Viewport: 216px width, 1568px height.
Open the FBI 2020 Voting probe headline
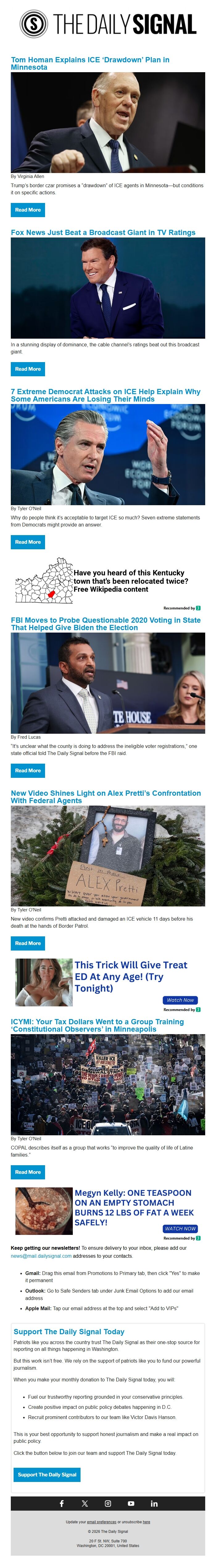click(x=105, y=623)
